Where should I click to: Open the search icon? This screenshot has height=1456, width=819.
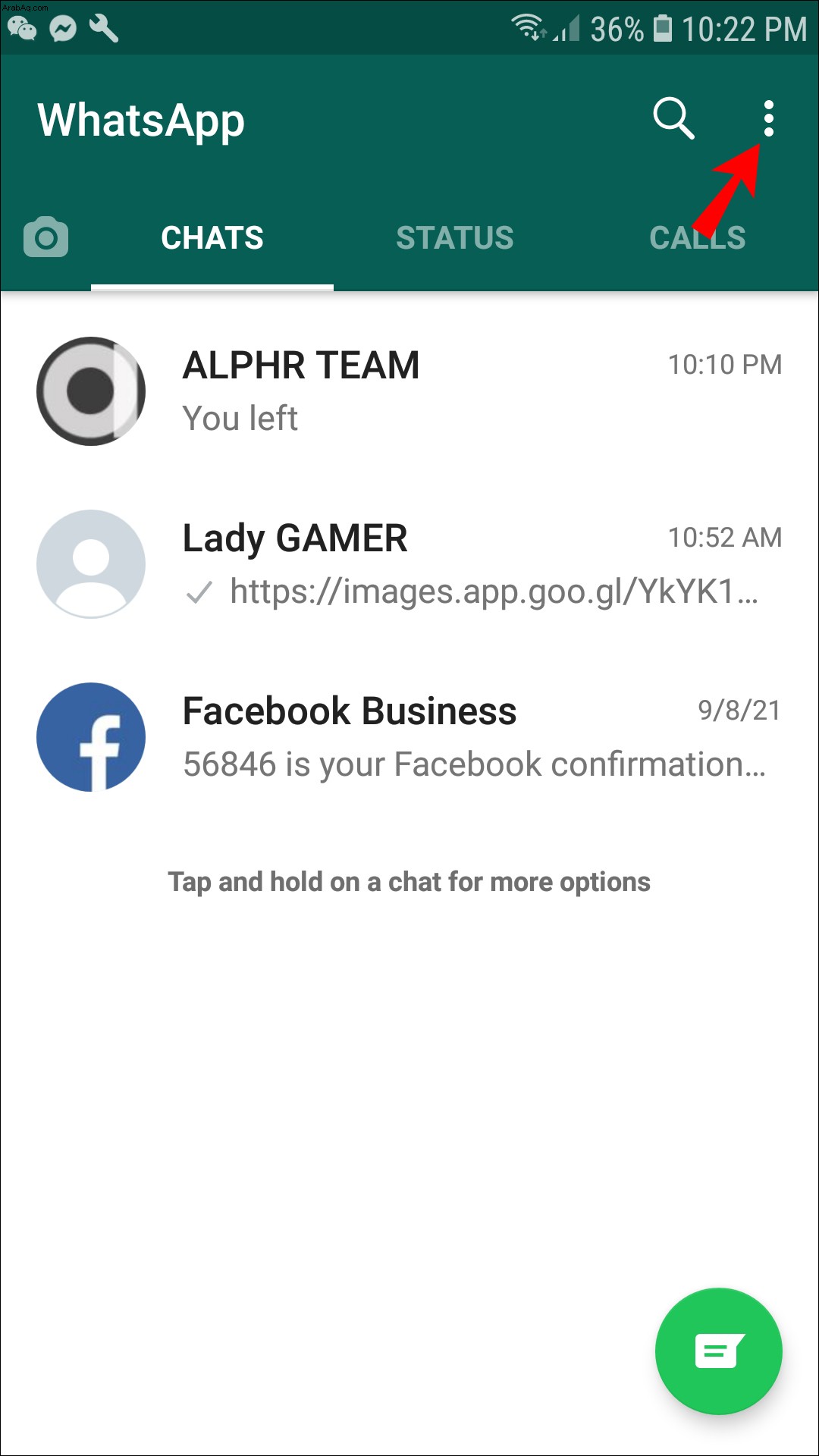673,118
